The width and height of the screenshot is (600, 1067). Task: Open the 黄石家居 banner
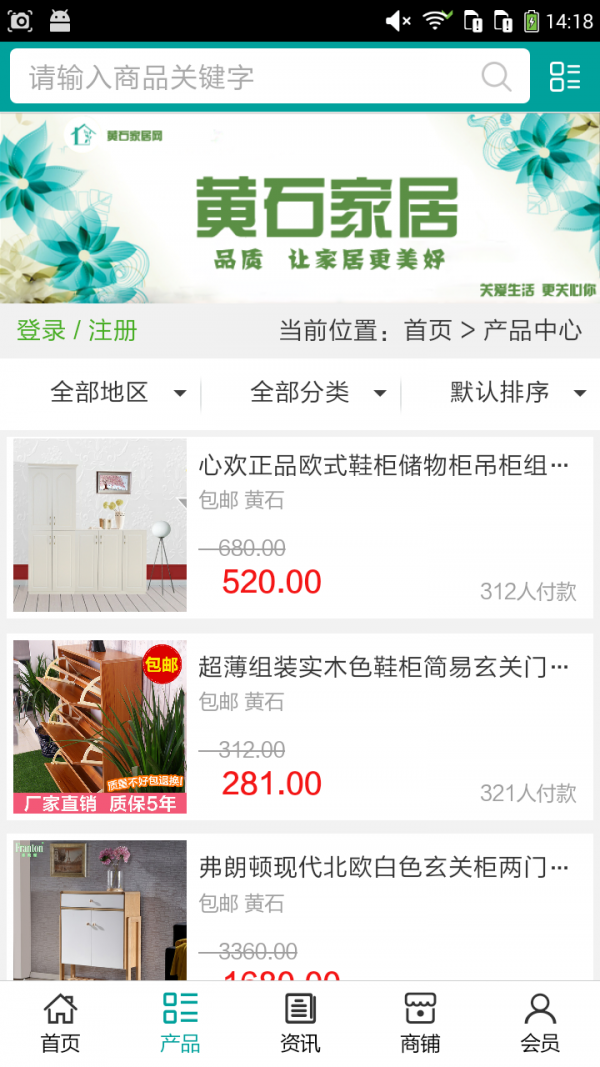[300, 207]
